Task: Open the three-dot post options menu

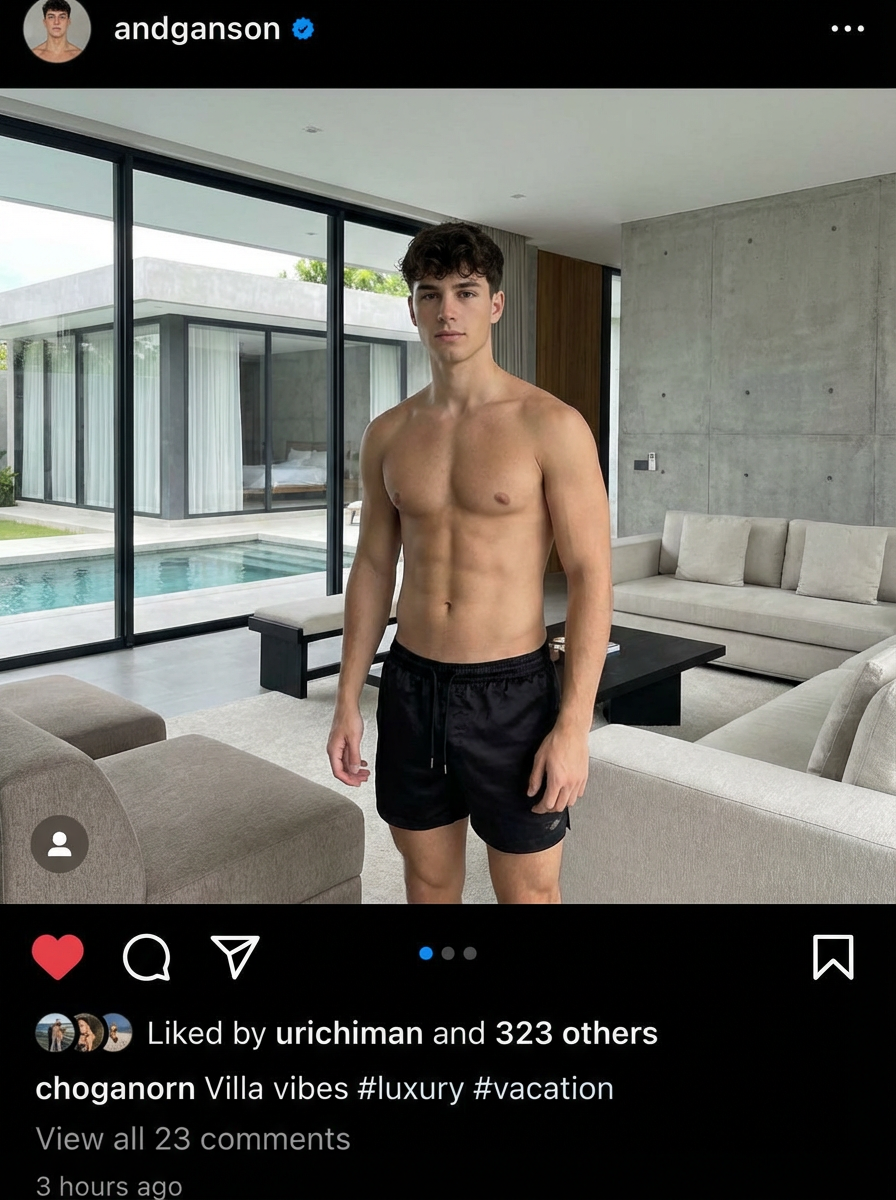Action: tap(847, 29)
